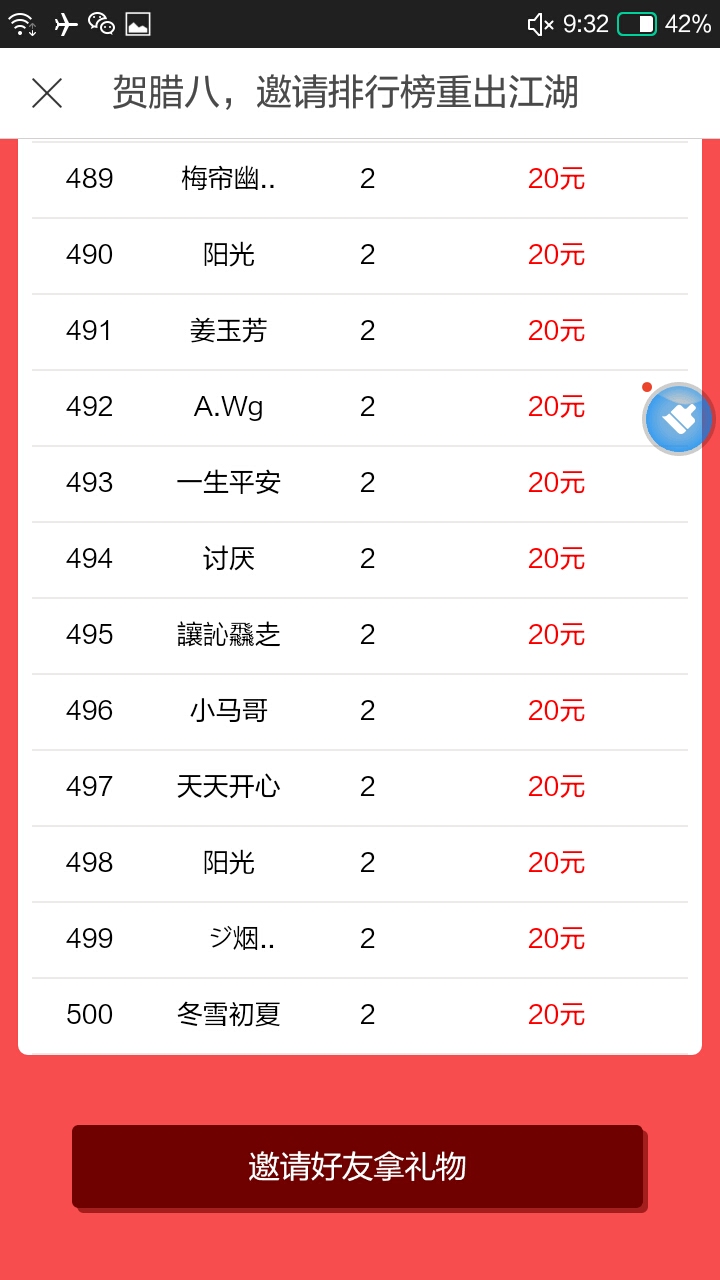Open the floating blue cleaner icon

tap(679, 419)
